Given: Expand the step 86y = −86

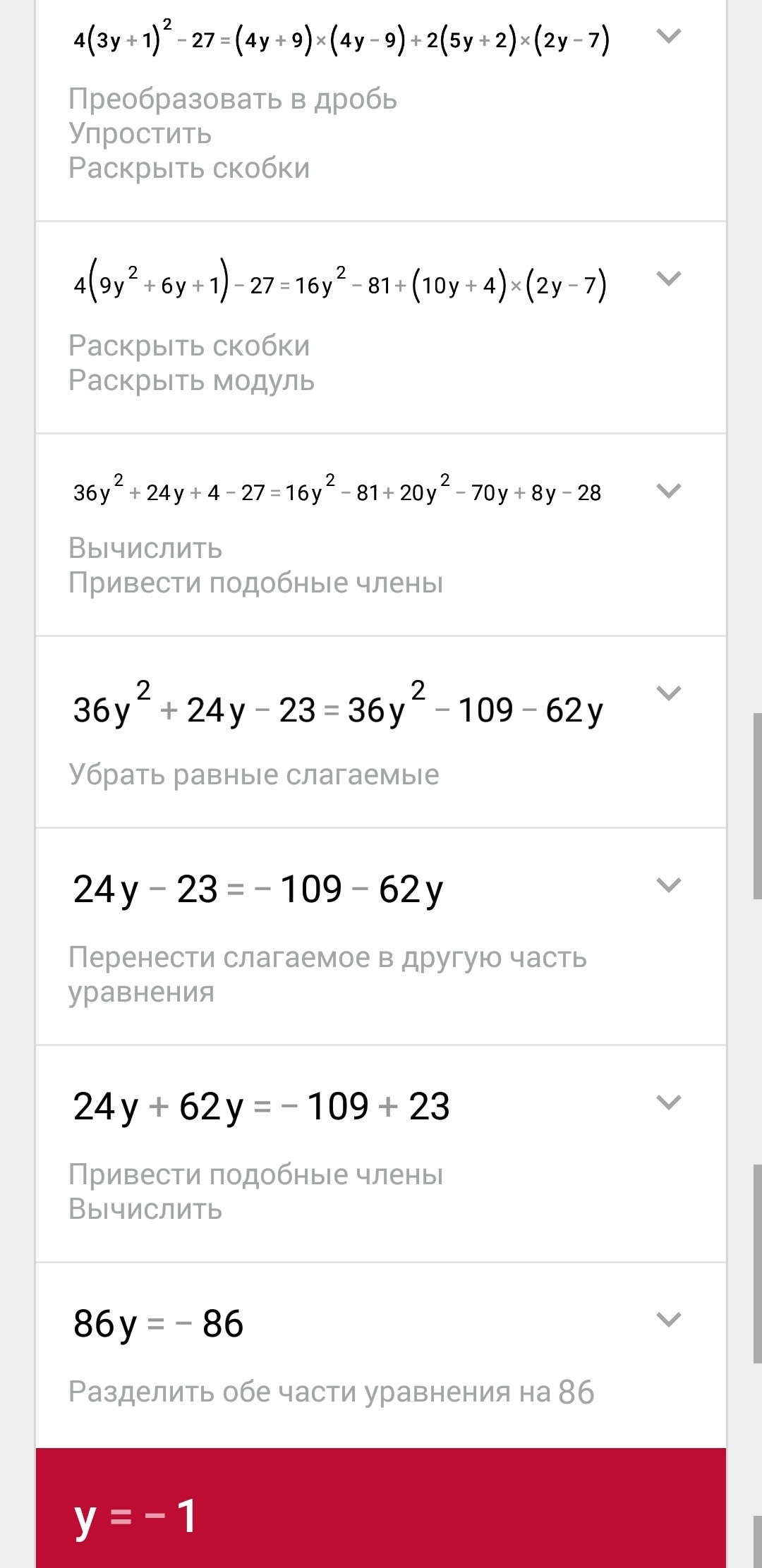Looking at the screenshot, I should pyautogui.click(x=668, y=1319).
